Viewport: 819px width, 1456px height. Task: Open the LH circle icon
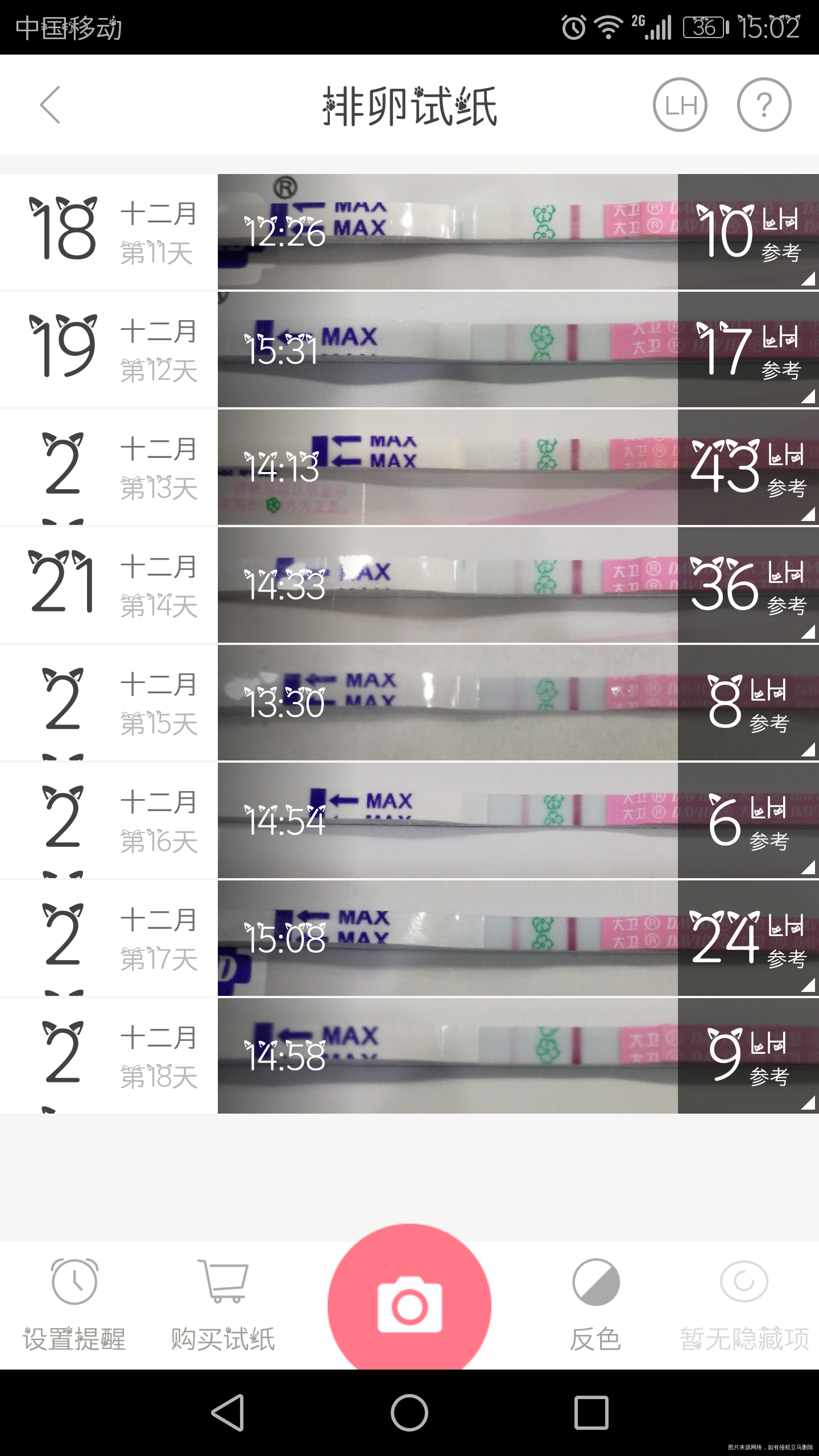tap(680, 105)
